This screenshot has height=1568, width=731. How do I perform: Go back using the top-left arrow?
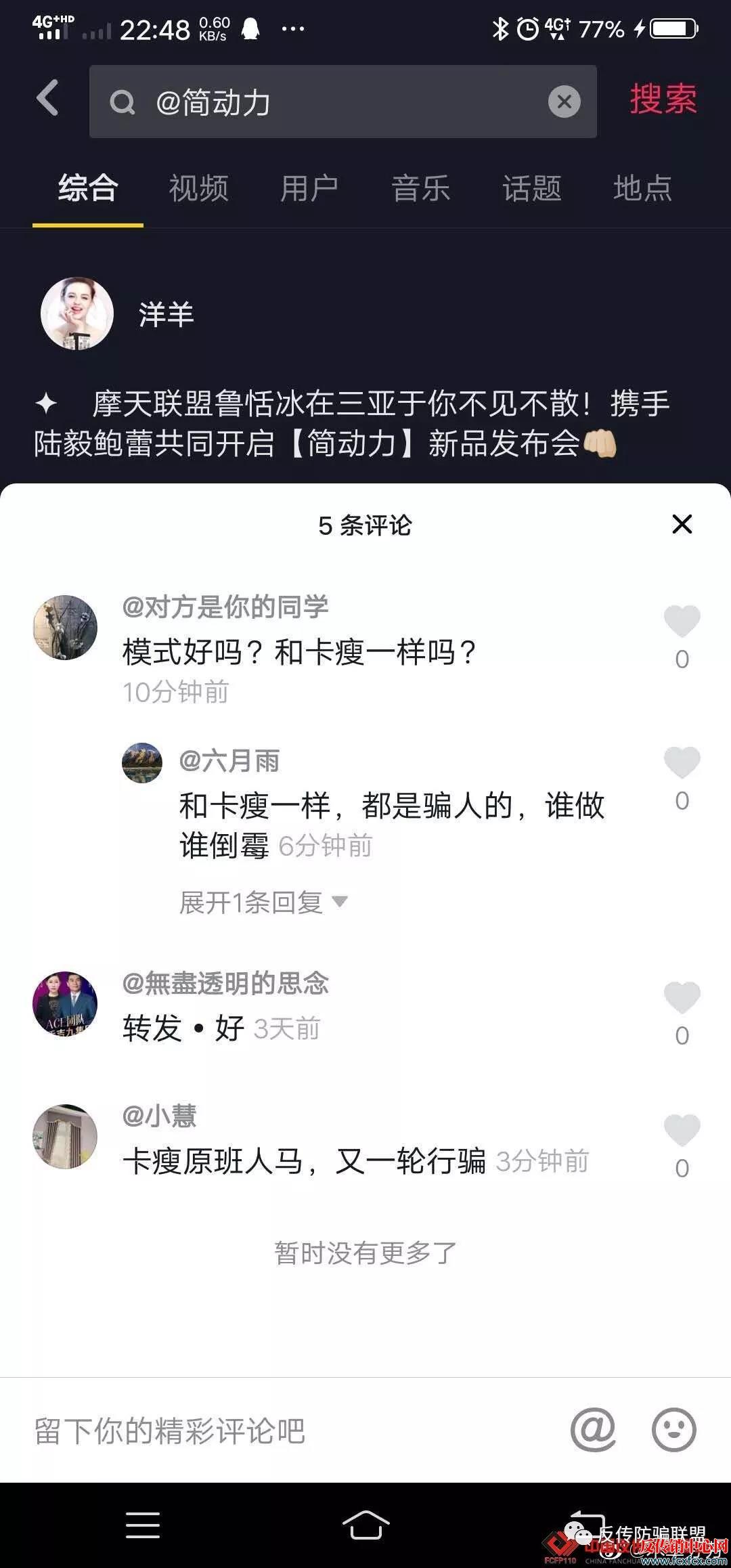click(x=47, y=98)
